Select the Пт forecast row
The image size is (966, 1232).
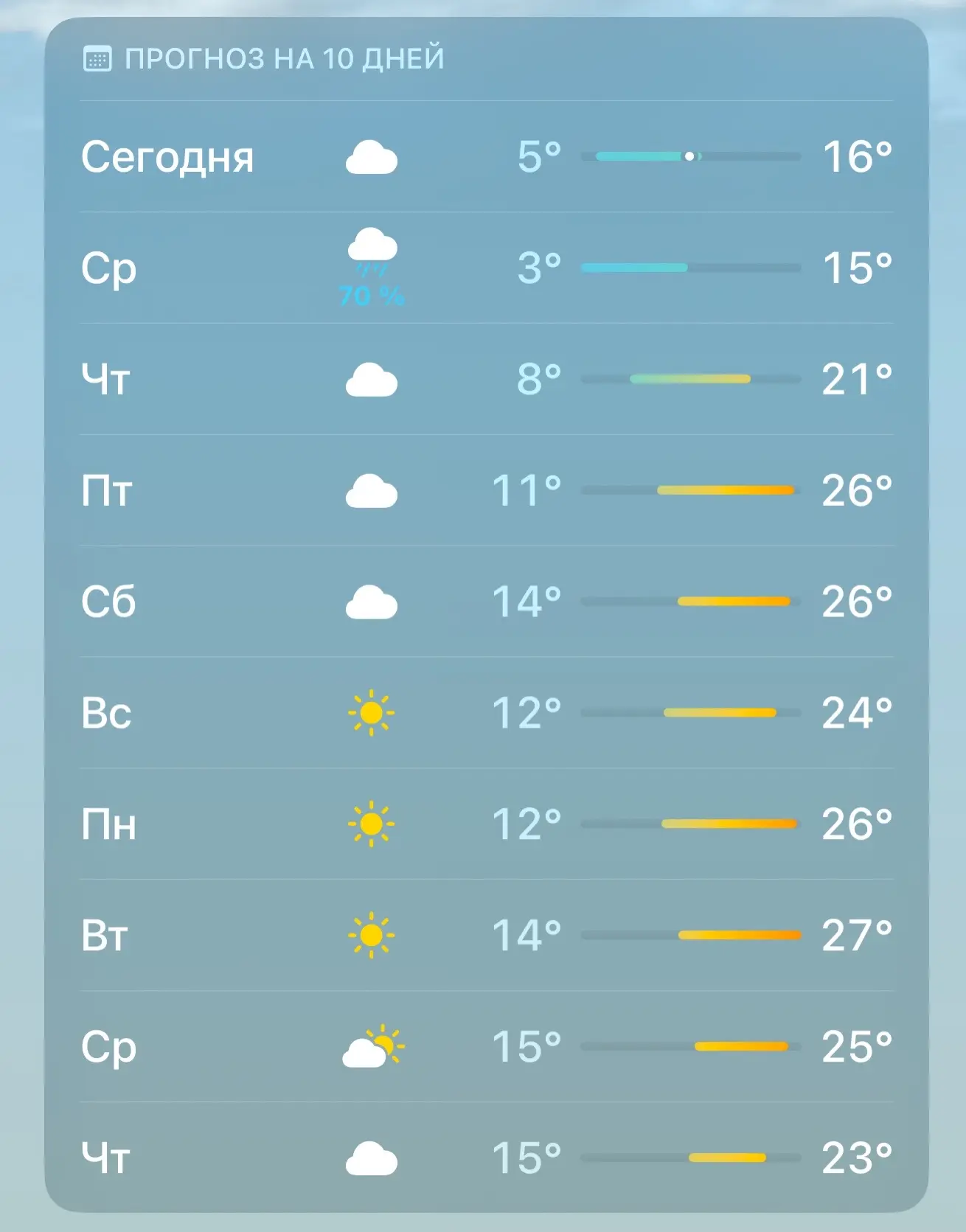pos(487,490)
